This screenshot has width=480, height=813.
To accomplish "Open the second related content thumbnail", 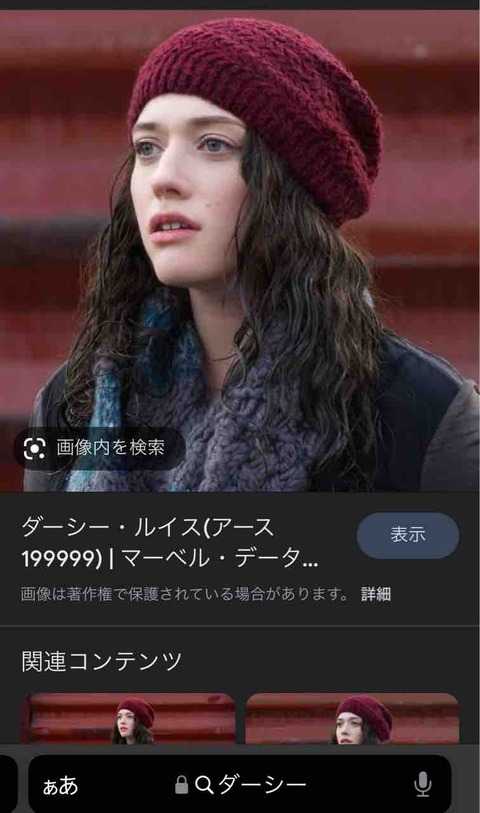I will tap(352, 718).
